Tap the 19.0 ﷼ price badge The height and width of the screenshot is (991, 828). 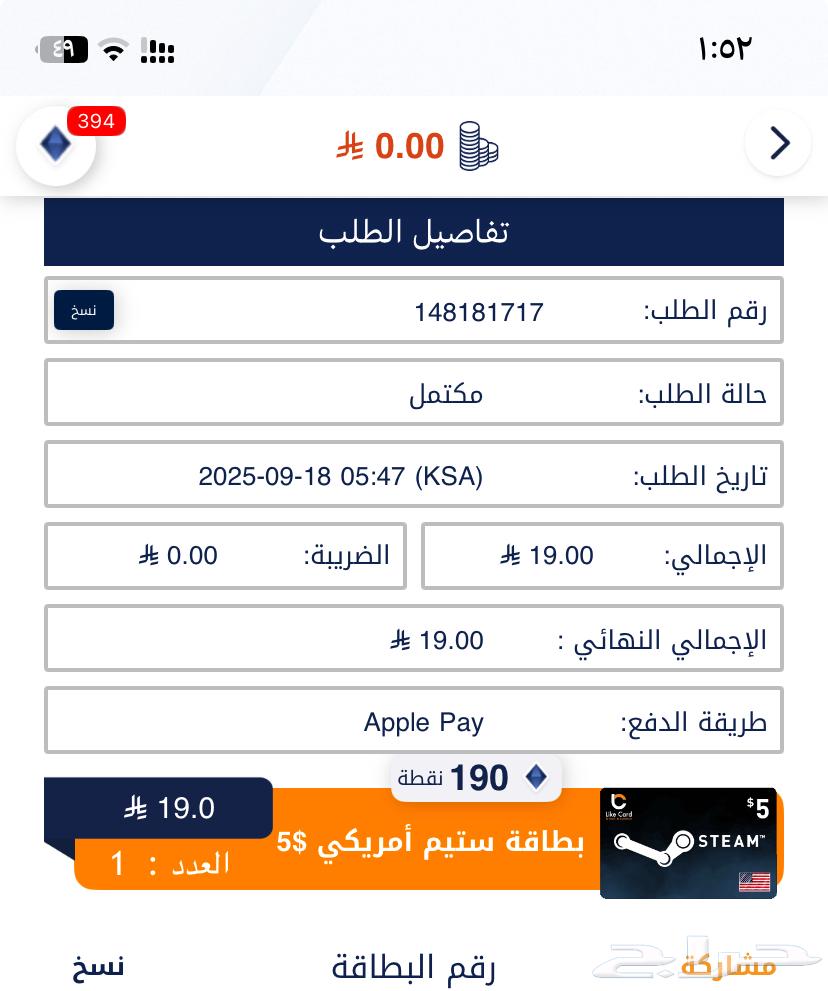click(168, 807)
